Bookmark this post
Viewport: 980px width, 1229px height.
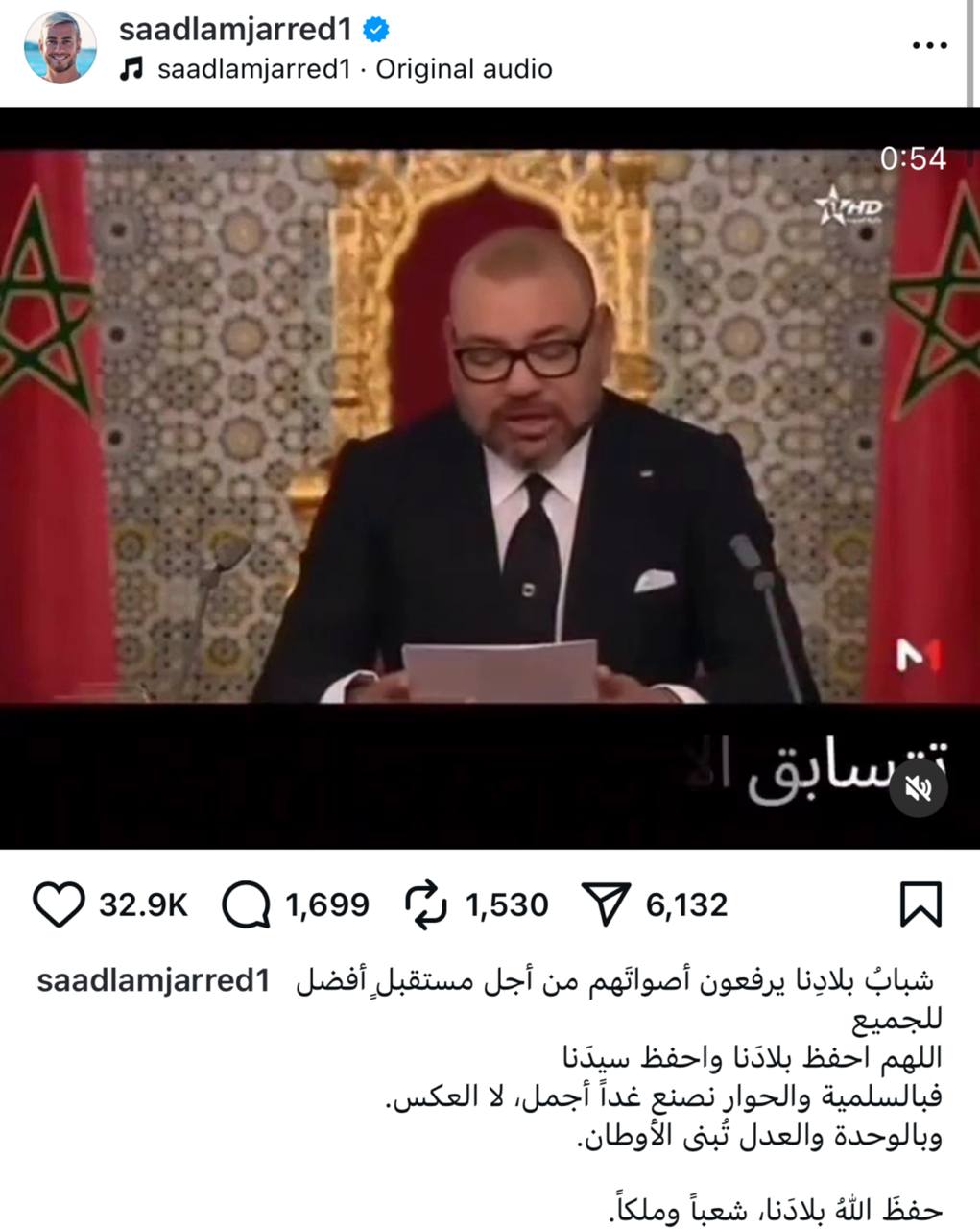[920, 904]
